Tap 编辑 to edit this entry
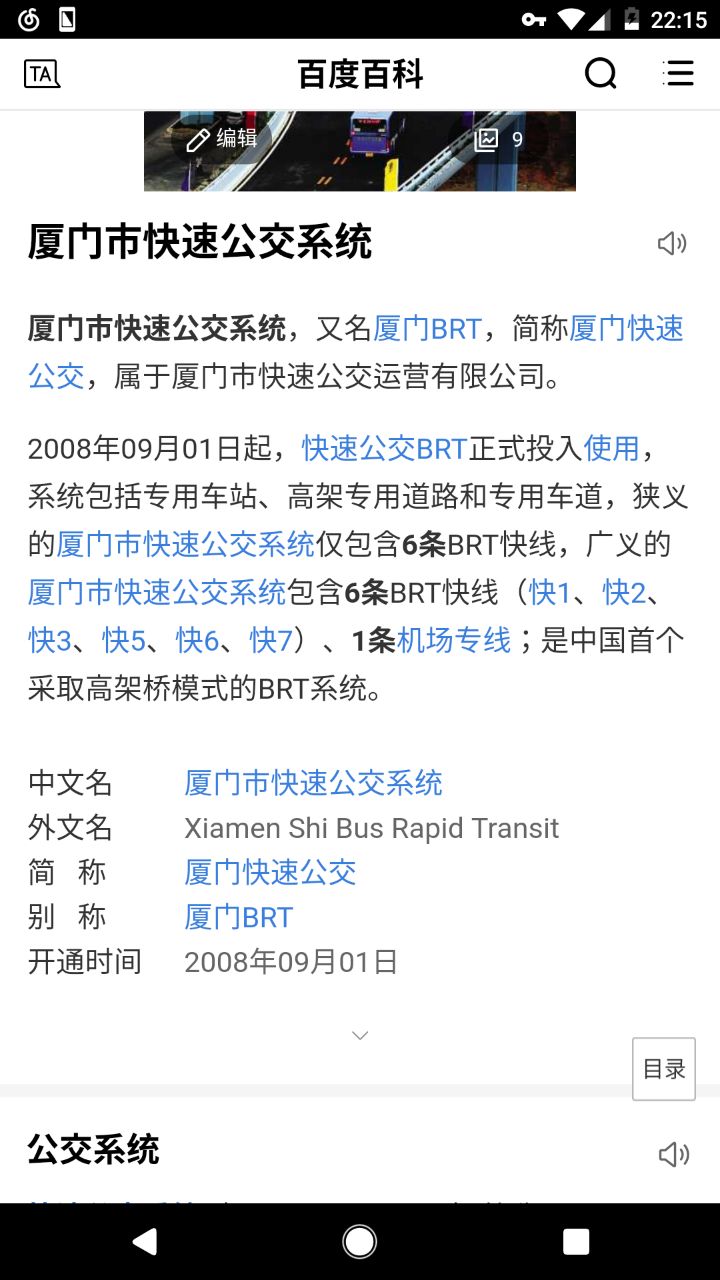Viewport: 720px width, 1280px height. pos(222,139)
